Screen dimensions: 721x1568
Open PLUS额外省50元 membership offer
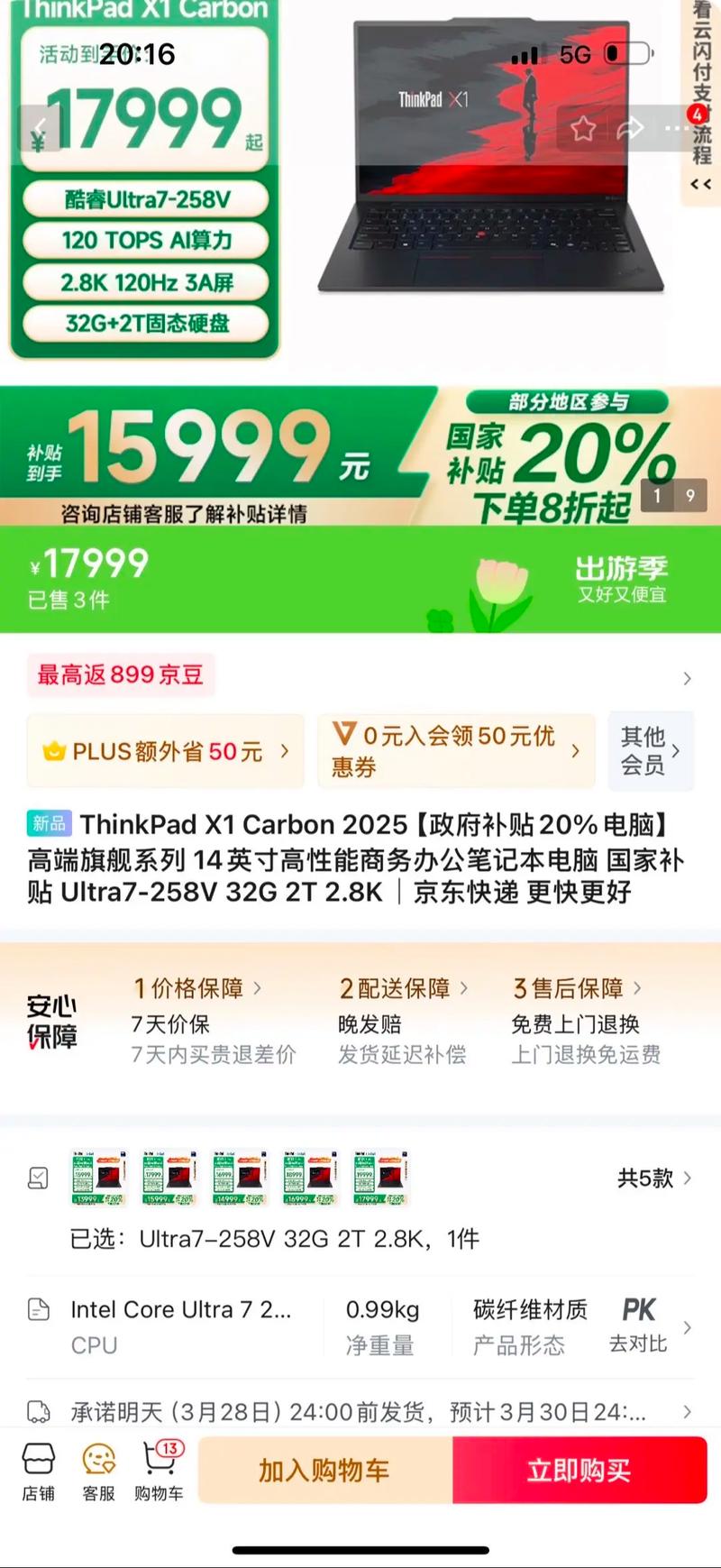[166, 751]
